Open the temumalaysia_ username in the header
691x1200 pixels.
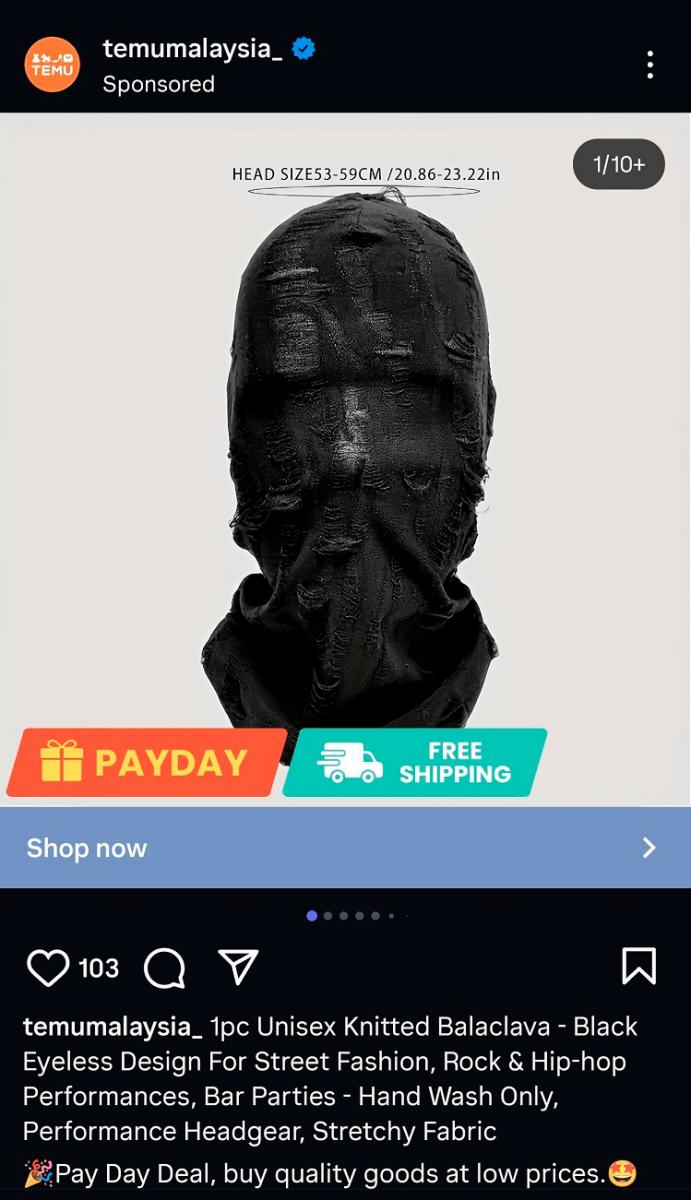coord(192,48)
